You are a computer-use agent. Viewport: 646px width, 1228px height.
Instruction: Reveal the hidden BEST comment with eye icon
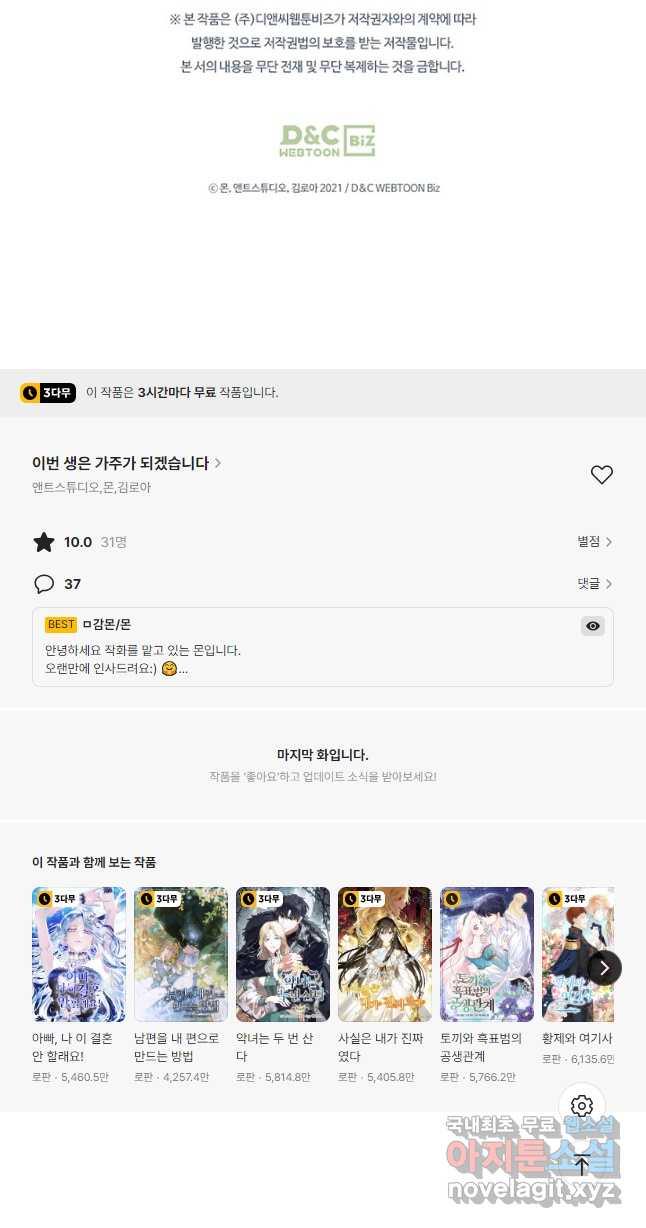coord(593,626)
